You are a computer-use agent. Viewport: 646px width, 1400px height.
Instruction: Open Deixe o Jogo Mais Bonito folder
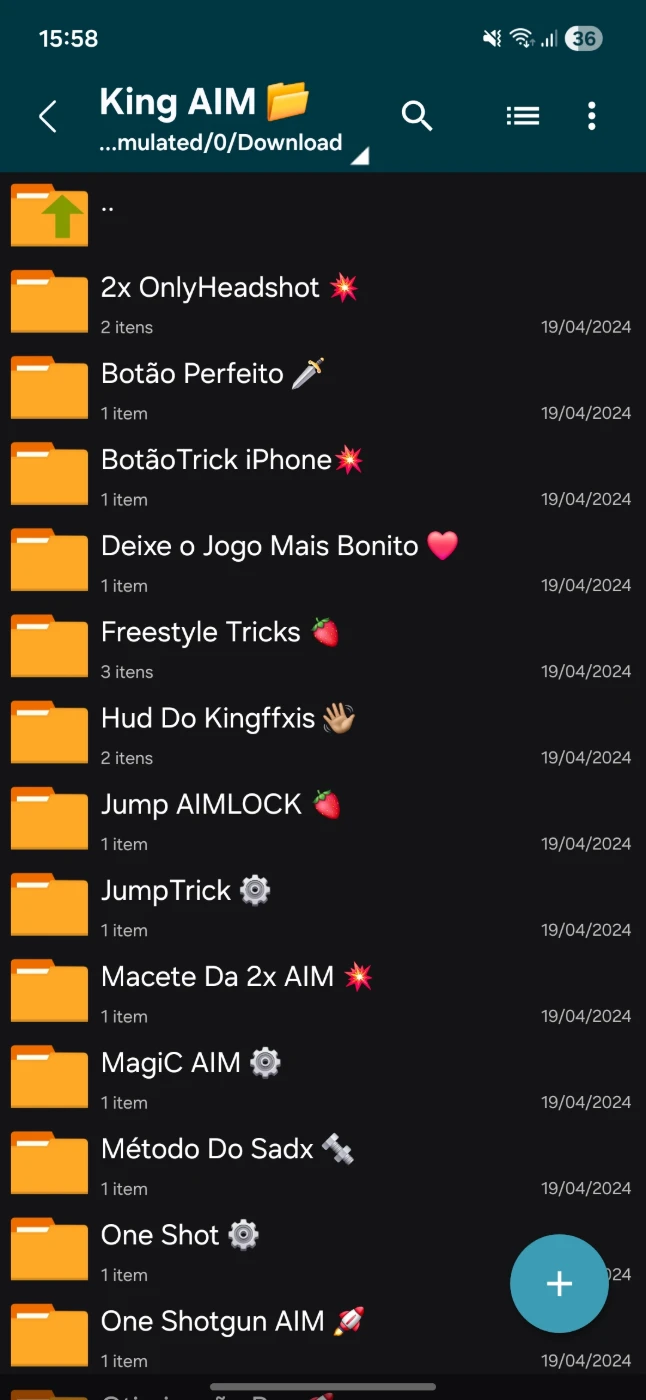pos(260,546)
